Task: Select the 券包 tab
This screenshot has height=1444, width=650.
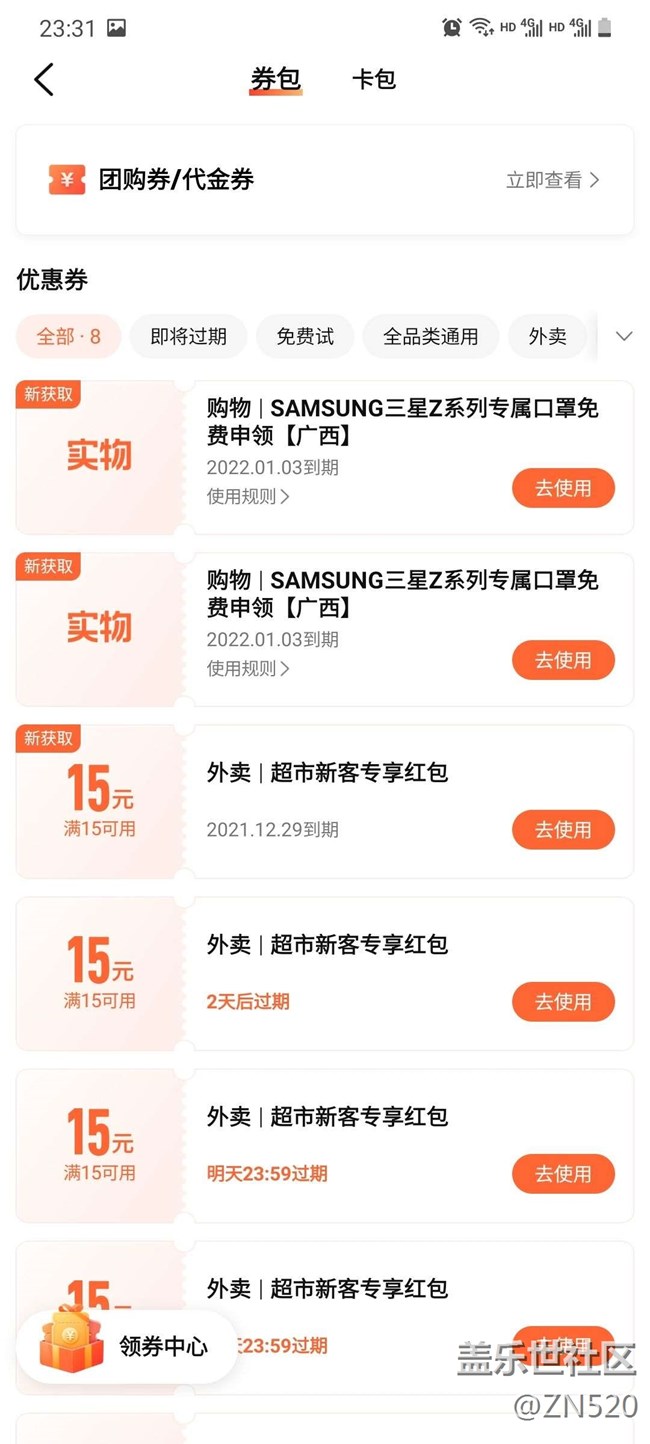Action: 275,80
